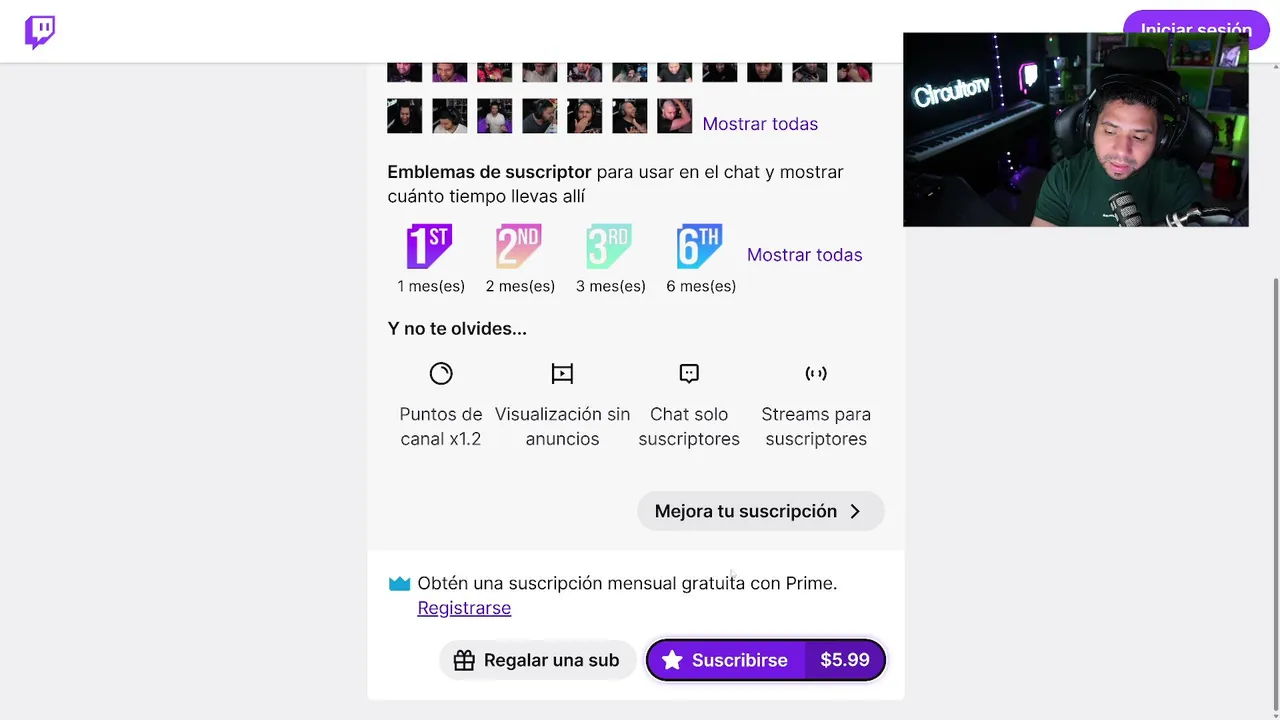Screen dimensions: 1280x720
Task: Tap the Registrarse link for Prime
Action: point(464,608)
